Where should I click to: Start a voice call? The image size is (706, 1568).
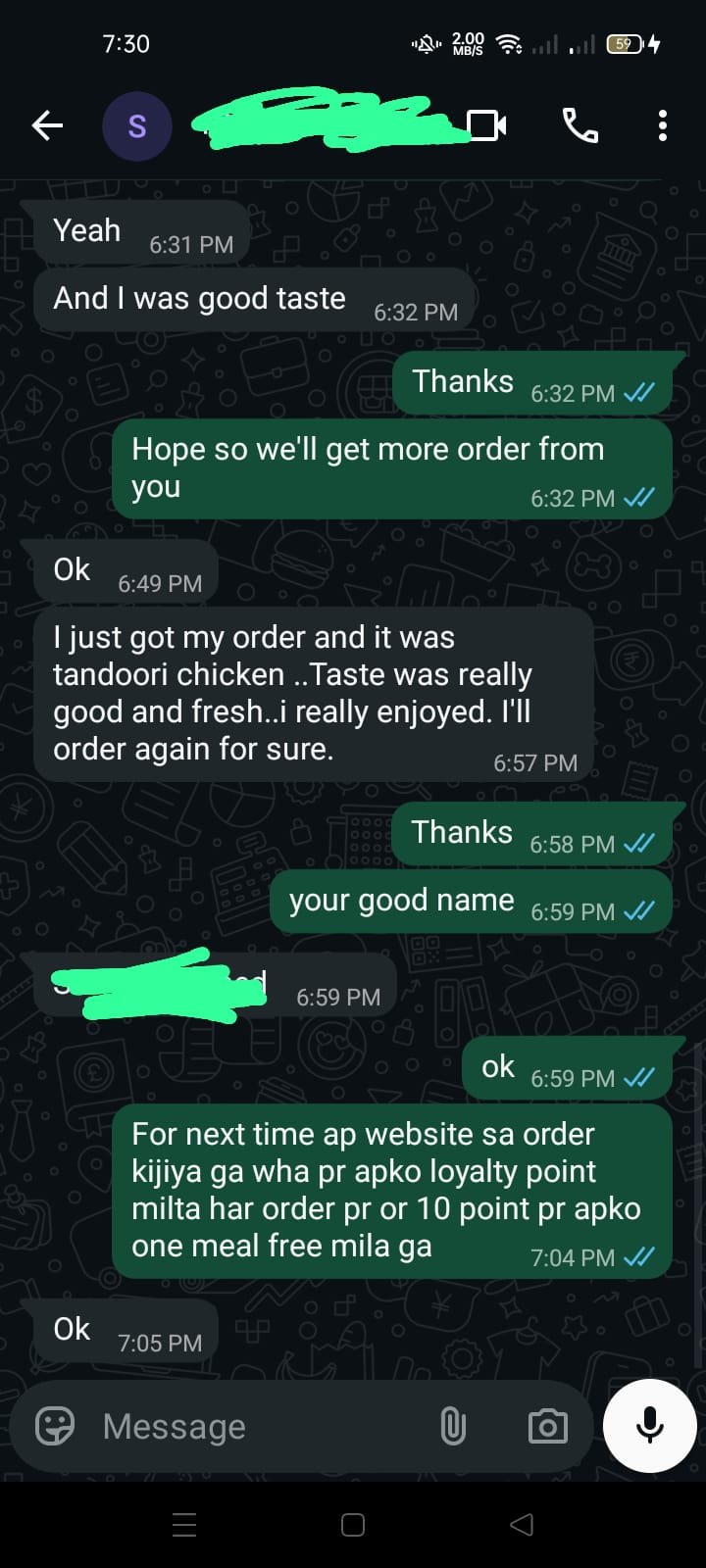(x=581, y=125)
